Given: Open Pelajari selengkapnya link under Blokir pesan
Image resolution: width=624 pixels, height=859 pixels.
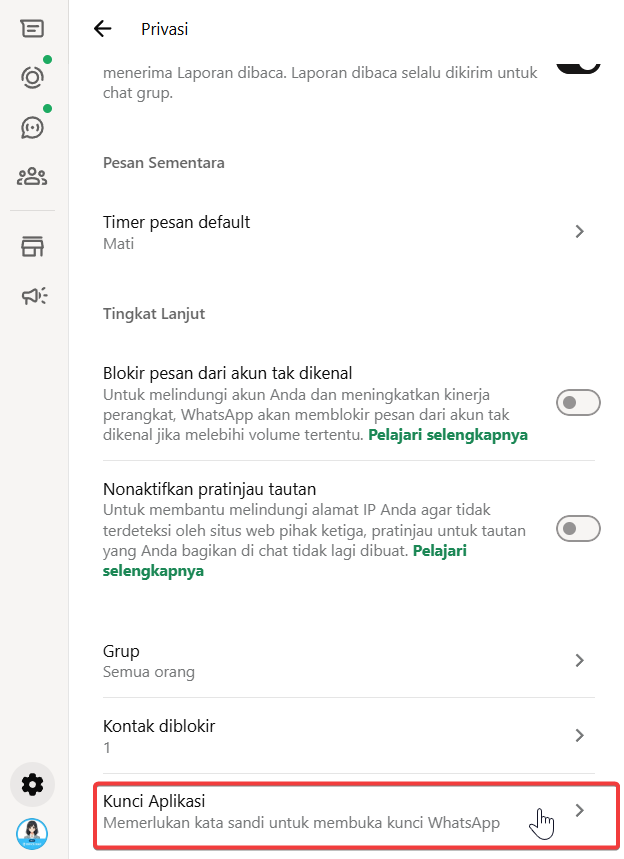Looking at the screenshot, I should [448, 435].
